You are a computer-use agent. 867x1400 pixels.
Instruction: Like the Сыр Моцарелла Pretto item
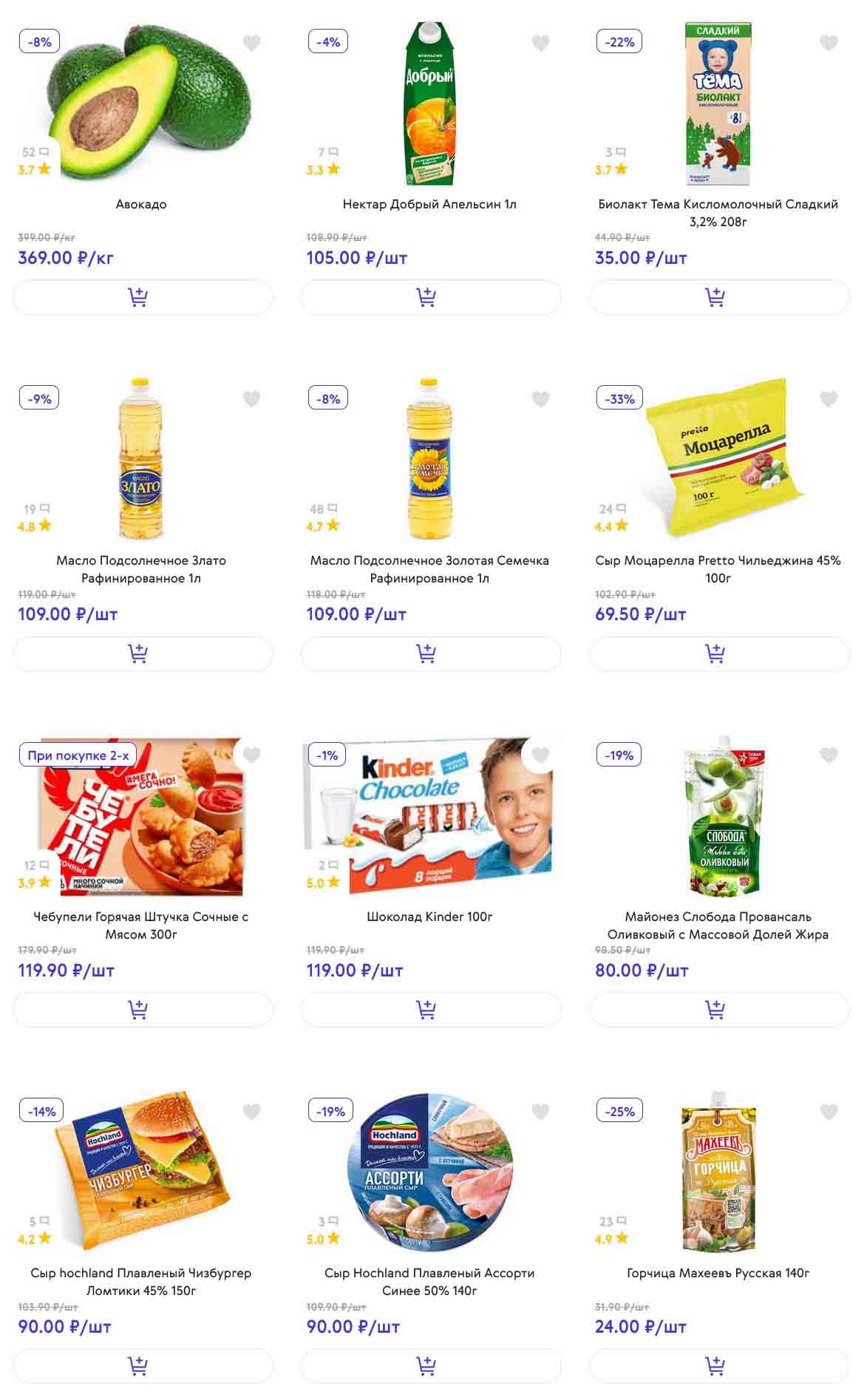[829, 399]
